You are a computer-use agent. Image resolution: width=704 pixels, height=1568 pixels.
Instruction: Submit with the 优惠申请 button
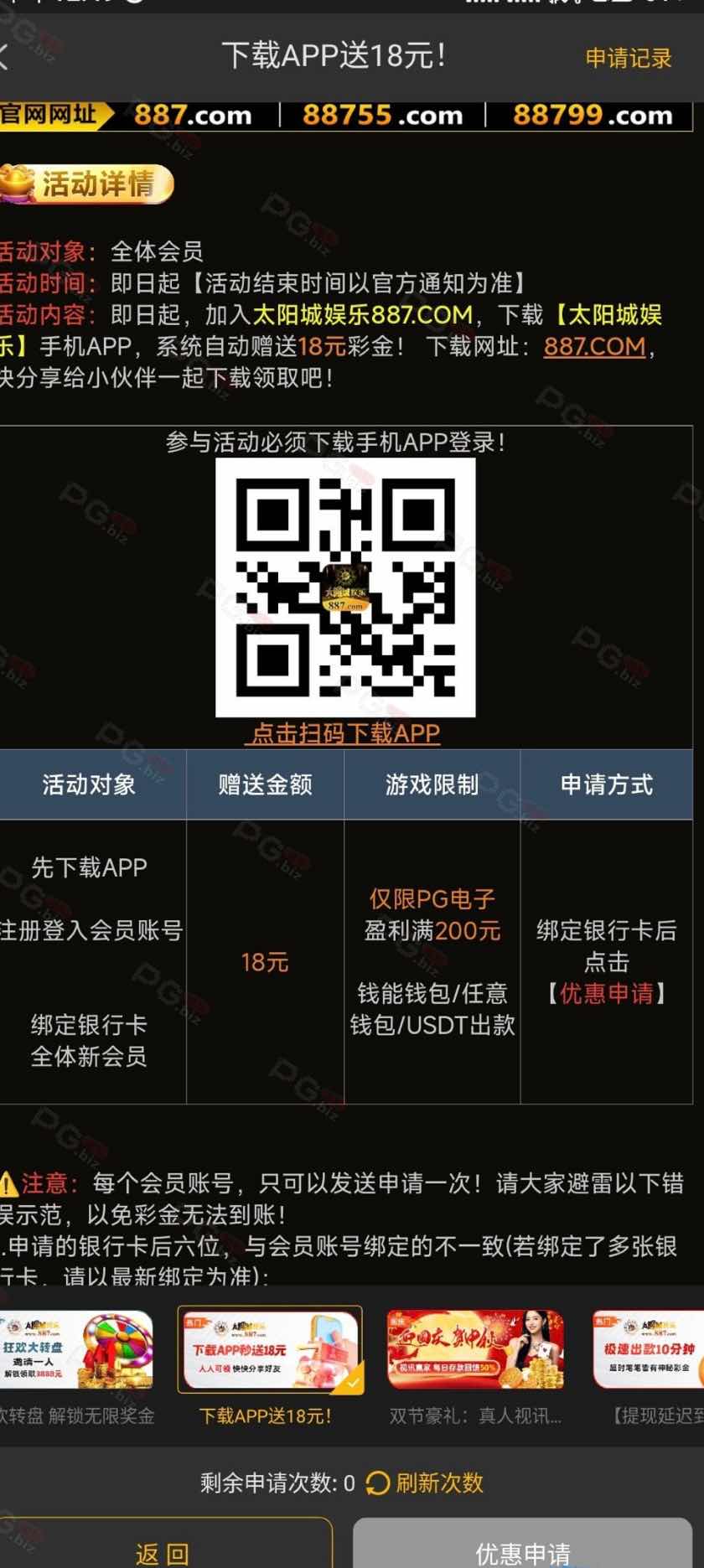522,1547
